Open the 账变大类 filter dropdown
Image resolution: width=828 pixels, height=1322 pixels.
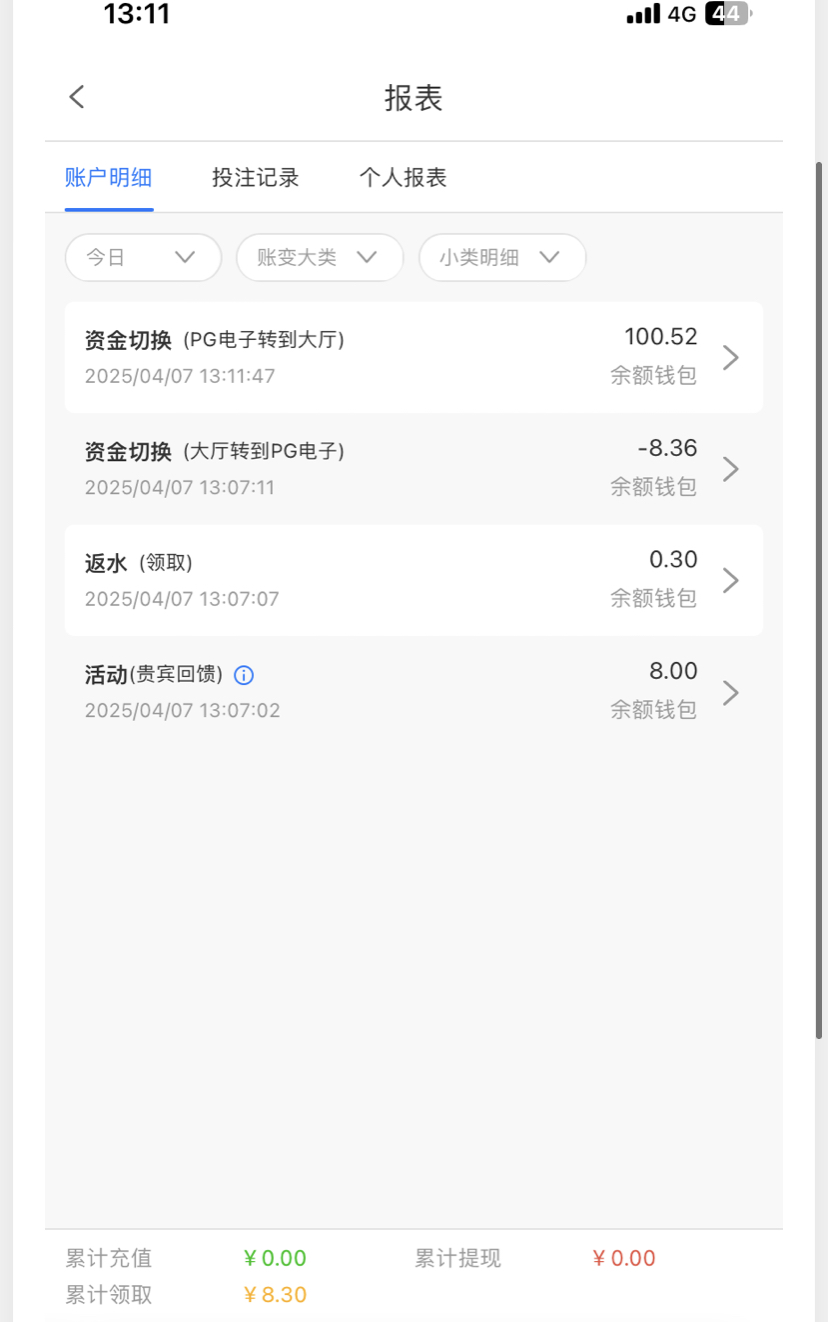coord(319,257)
